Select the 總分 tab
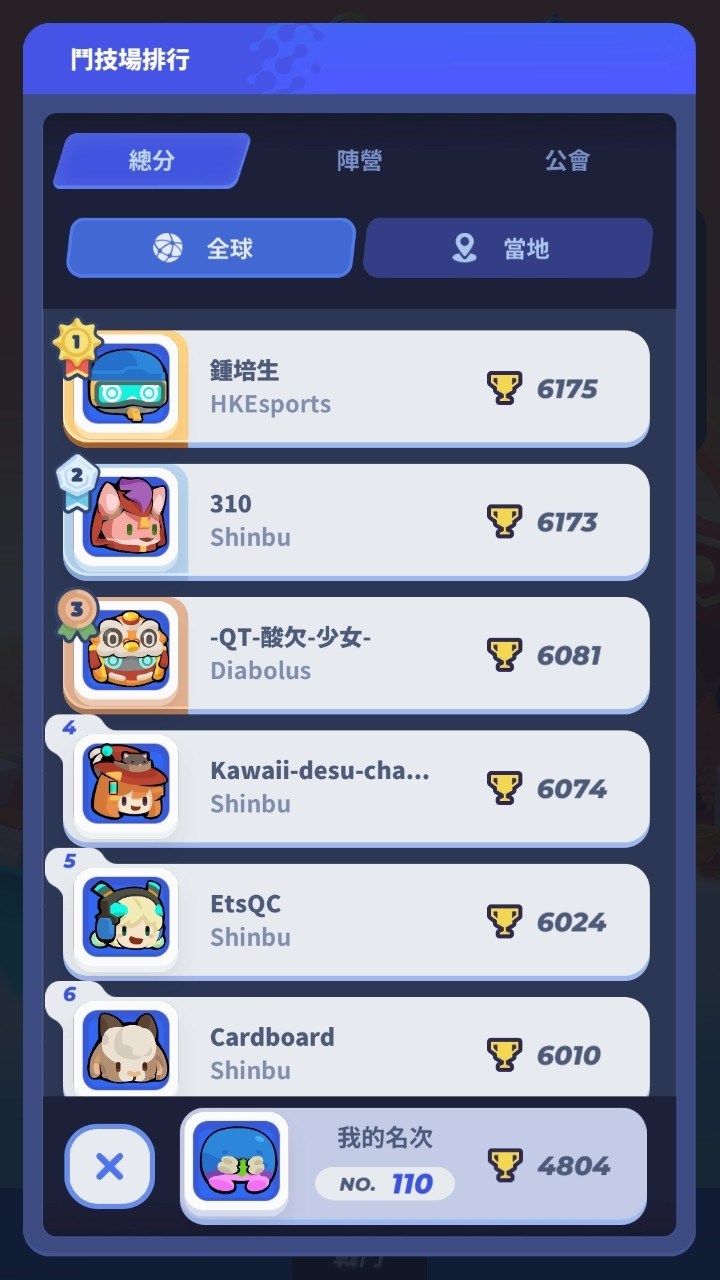Image resolution: width=720 pixels, height=1280 pixels. point(151,161)
